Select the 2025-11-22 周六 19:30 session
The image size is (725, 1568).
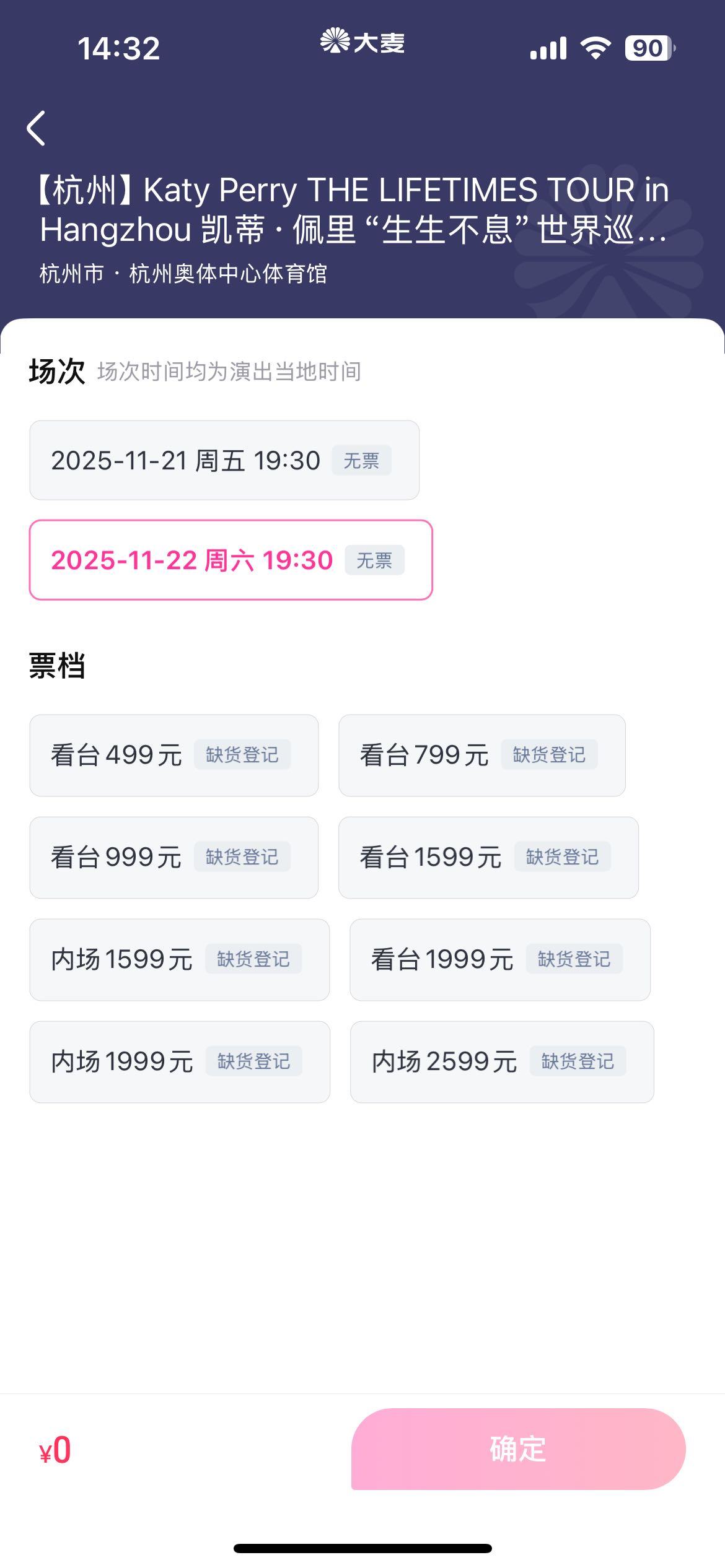[x=231, y=560]
